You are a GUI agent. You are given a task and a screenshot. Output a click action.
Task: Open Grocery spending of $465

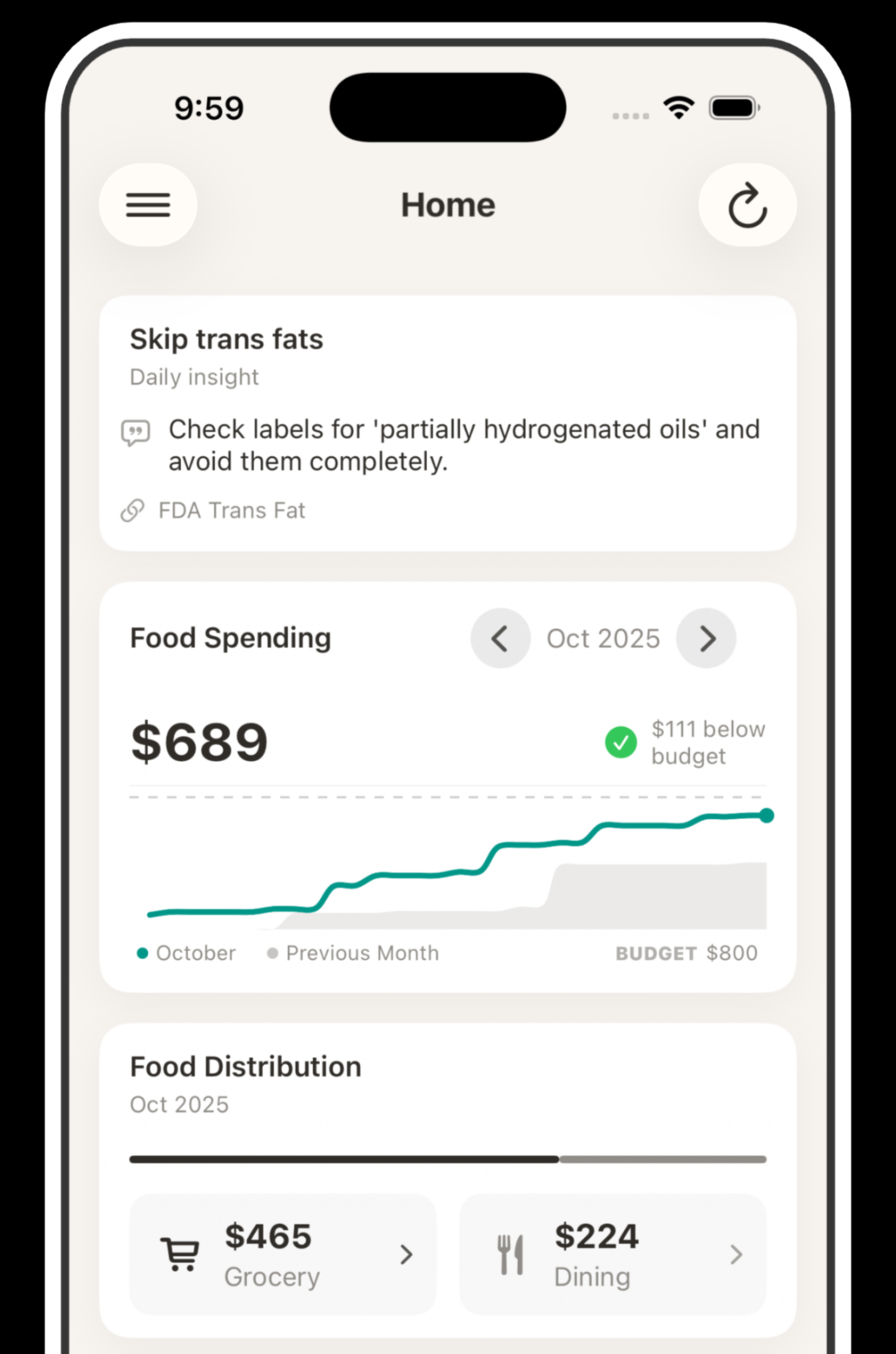point(283,1254)
